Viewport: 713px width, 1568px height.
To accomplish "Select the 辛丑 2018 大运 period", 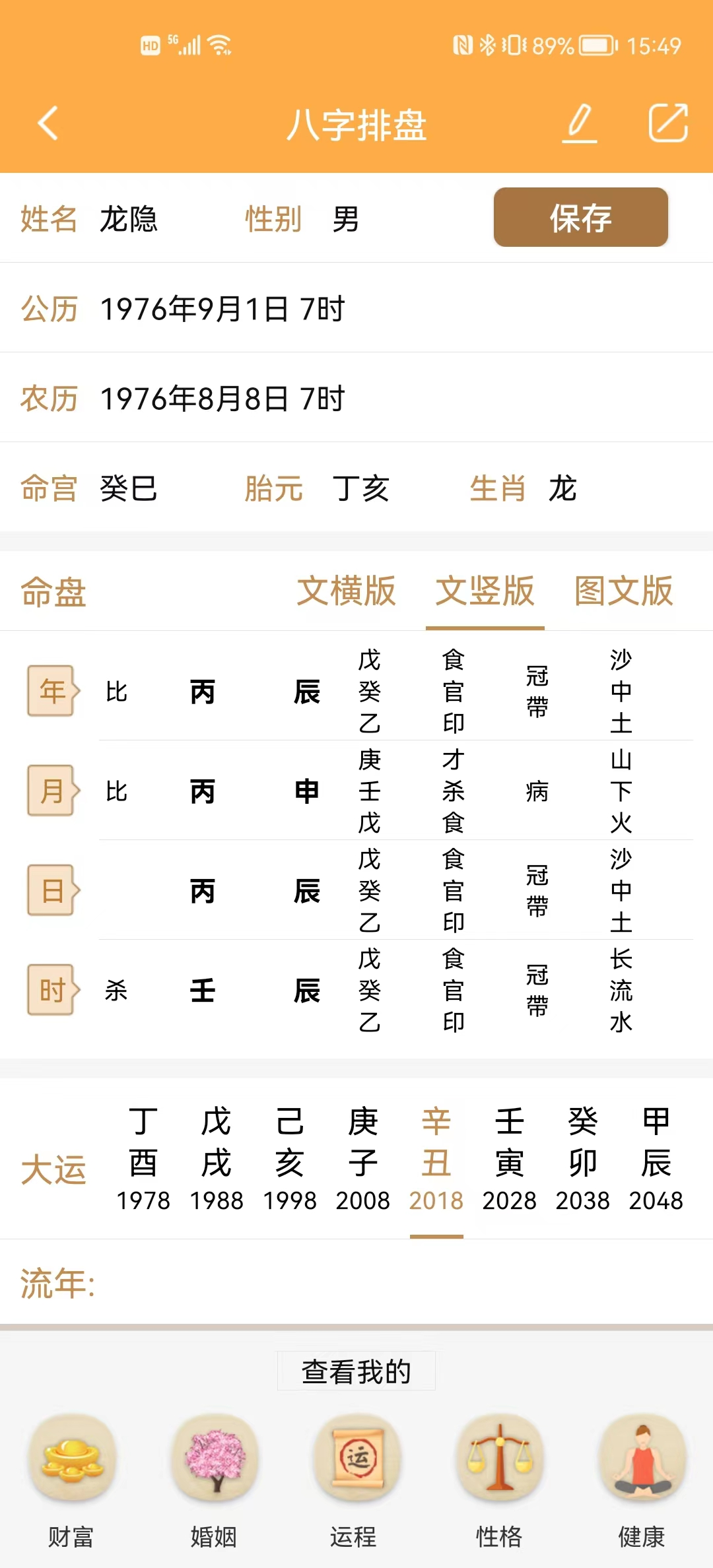I will click(436, 1160).
